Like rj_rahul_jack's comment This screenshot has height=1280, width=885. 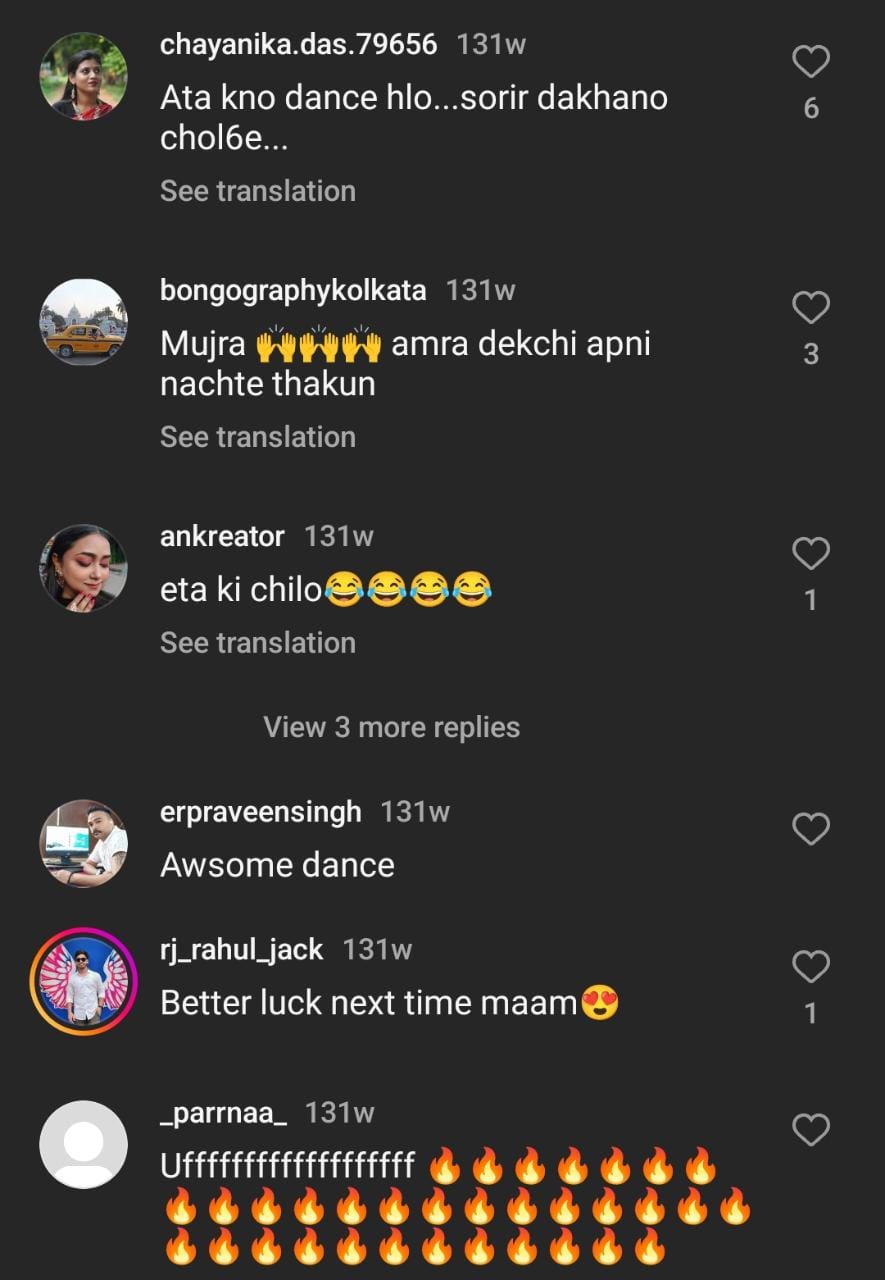[810, 967]
